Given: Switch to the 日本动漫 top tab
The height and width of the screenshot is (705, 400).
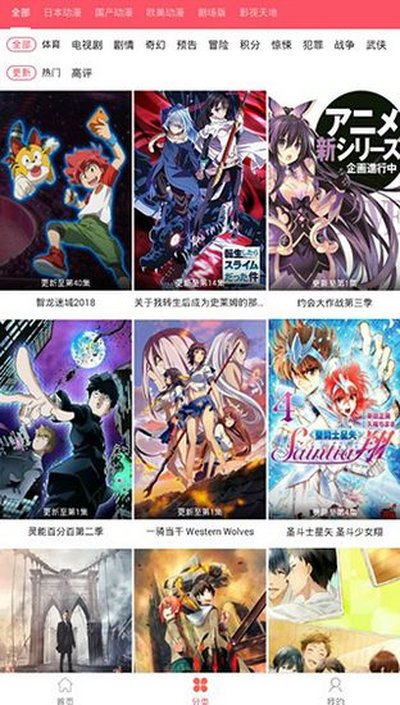Looking at the screenshot, I should tap(62, 13).
